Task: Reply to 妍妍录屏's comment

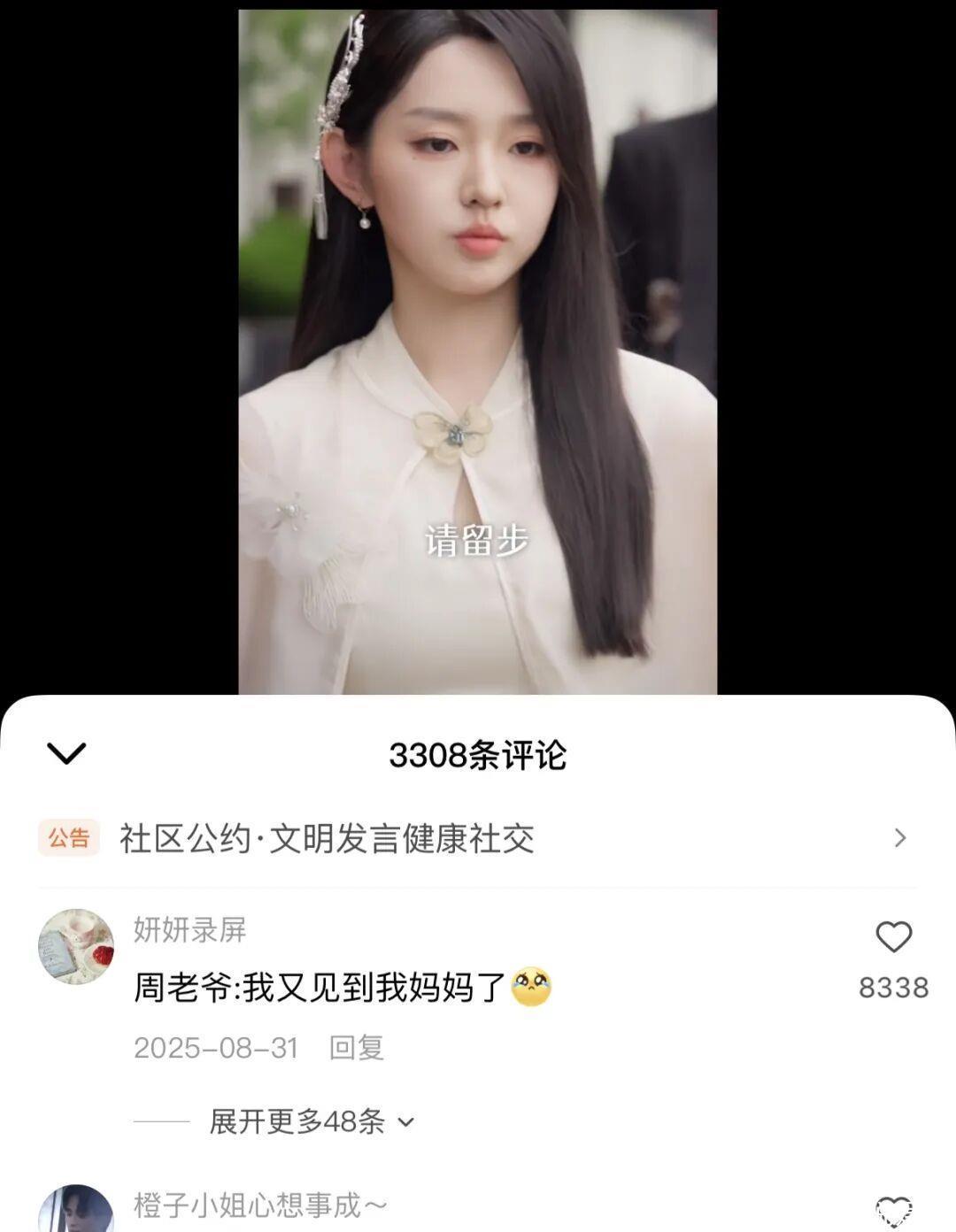Action: point(356,1048)
